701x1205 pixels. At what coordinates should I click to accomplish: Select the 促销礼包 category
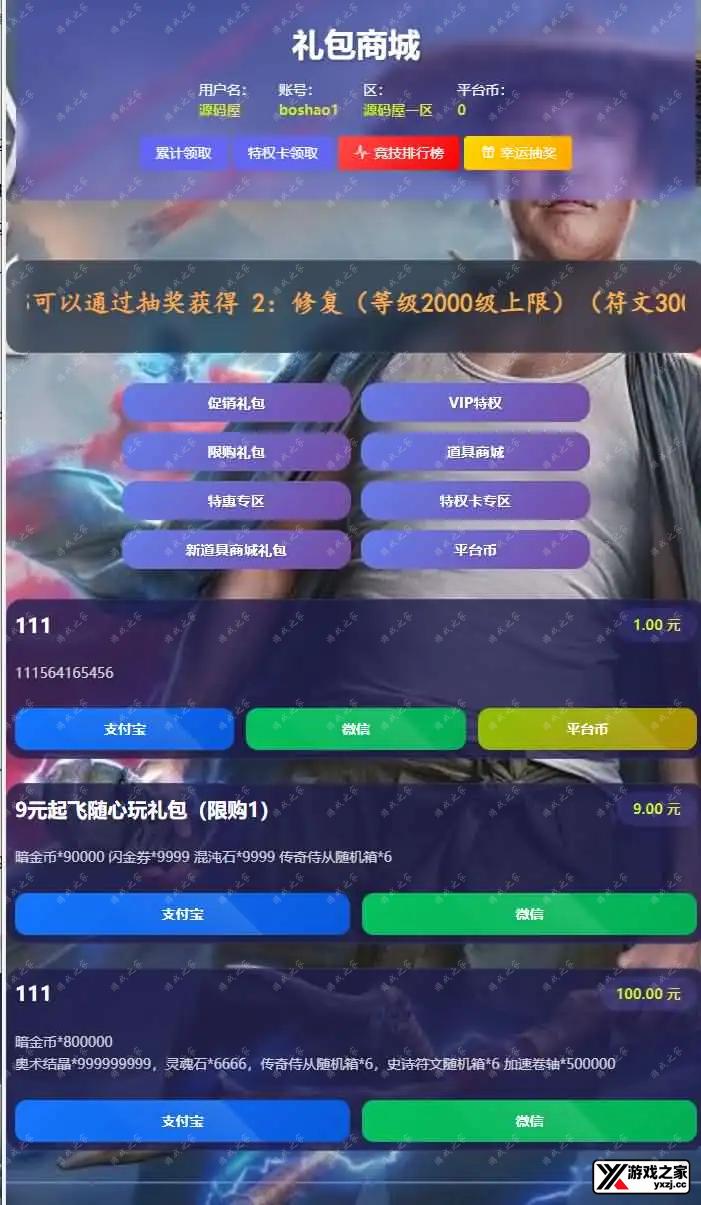[236, 404]
